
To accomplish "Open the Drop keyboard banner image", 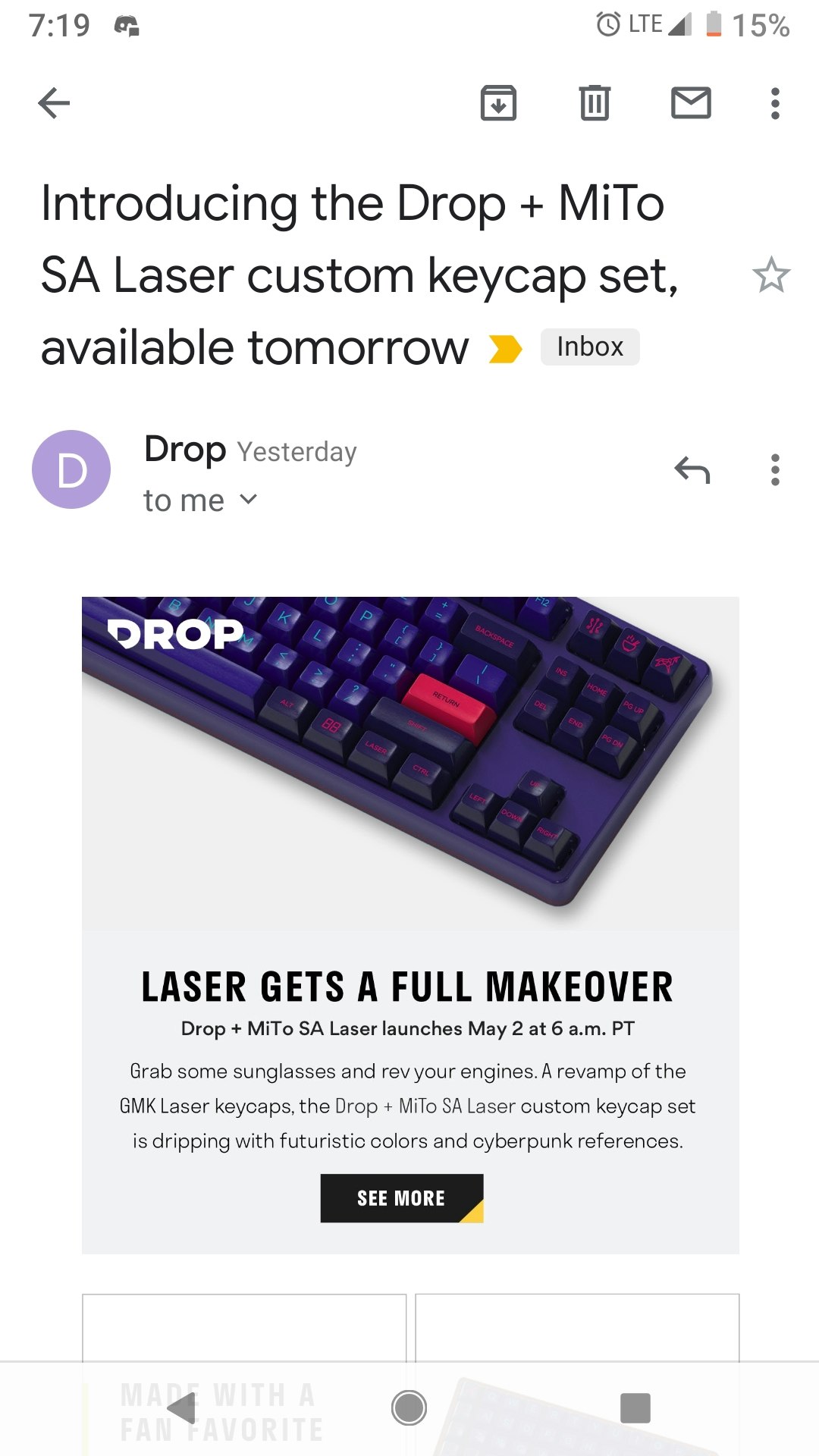I will 410,762.
